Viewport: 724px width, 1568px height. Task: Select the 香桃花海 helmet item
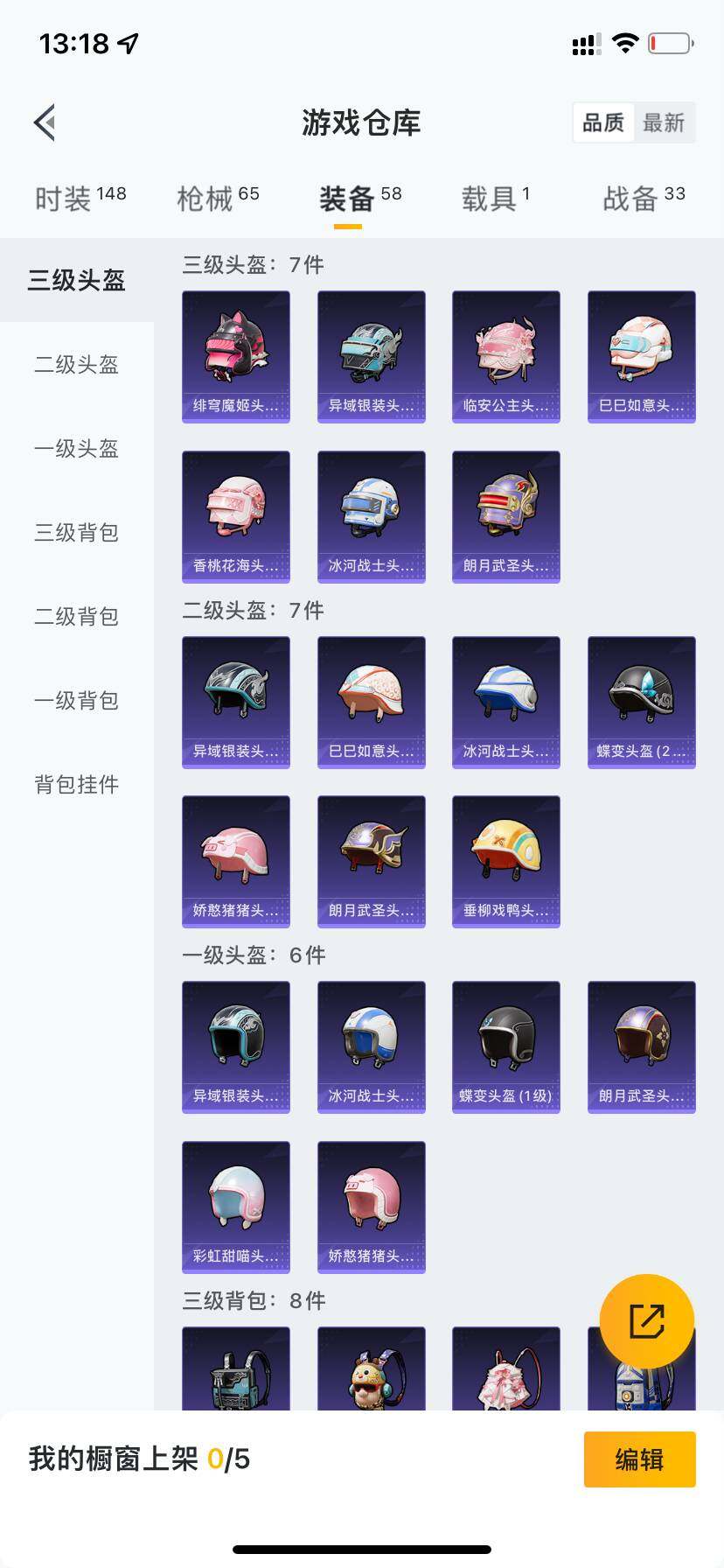[235, 516]
